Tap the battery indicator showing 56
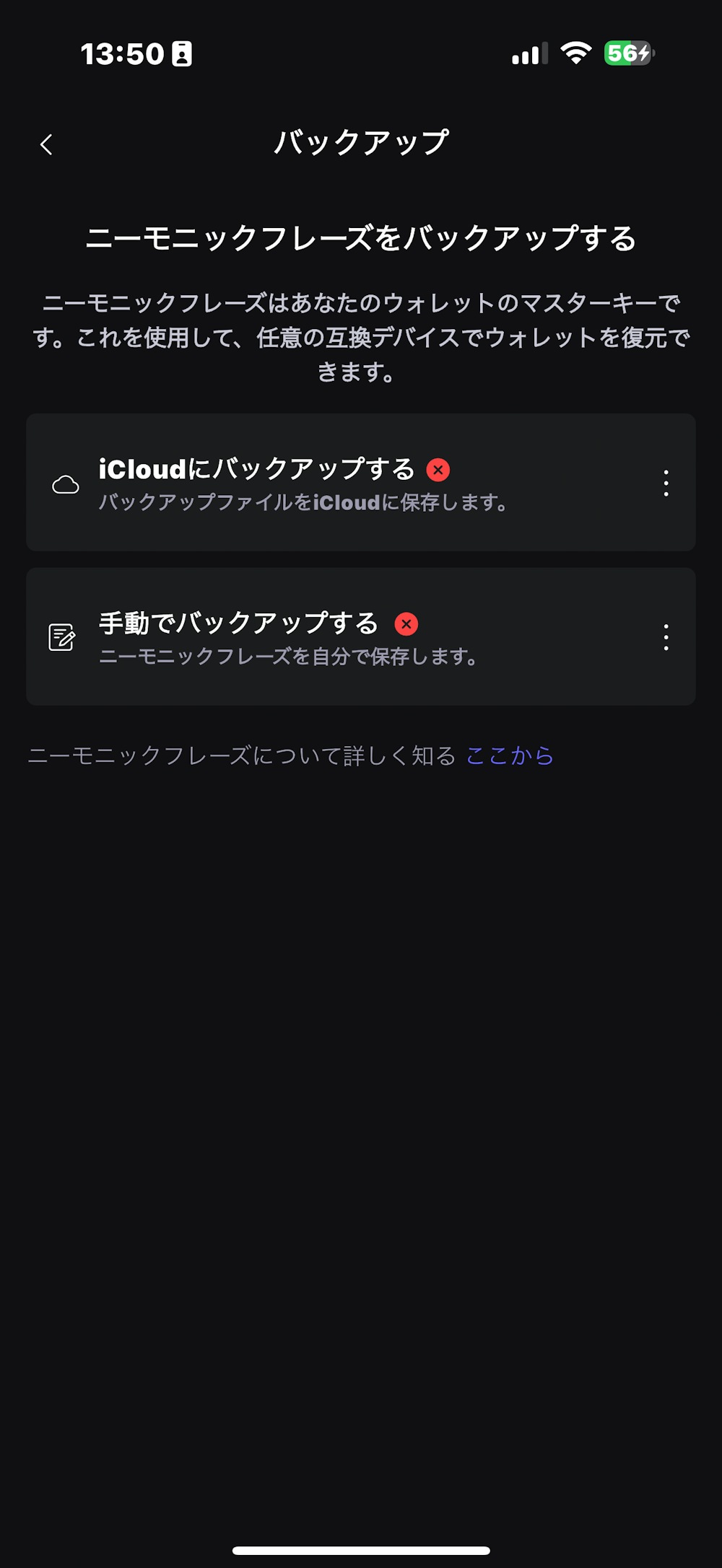This screenshot has height=1568, width=722. (x=627, y=53)
